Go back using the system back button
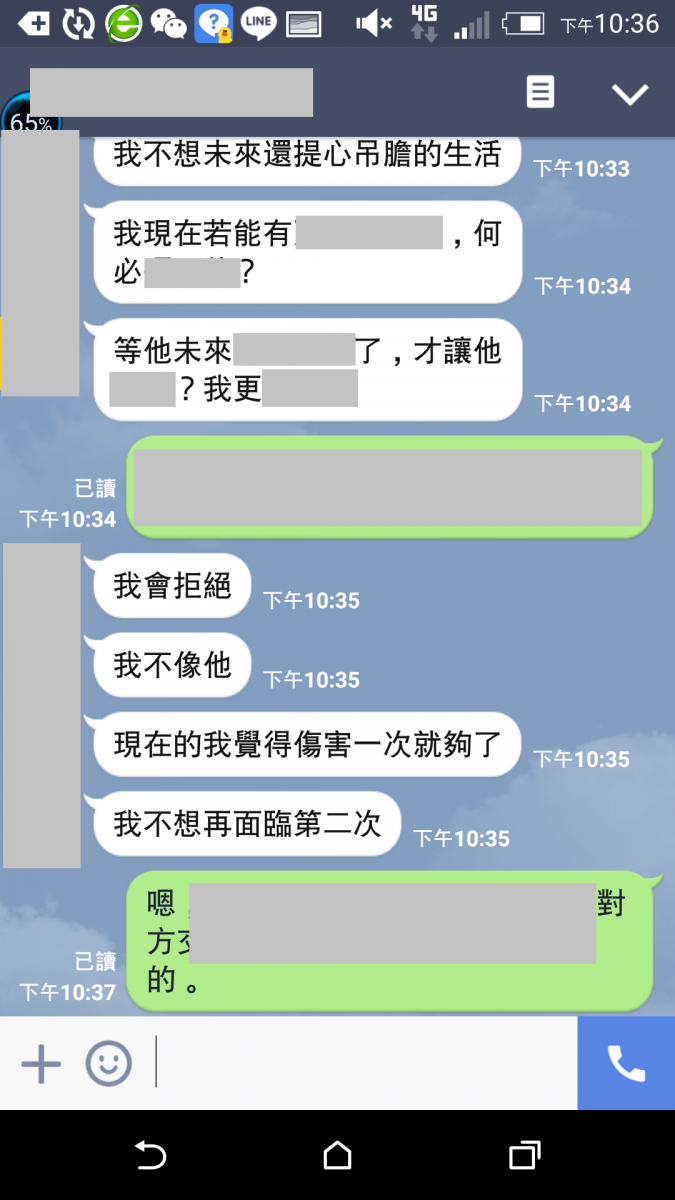This screenshot has width=675, height=1200. [150, 1156]
